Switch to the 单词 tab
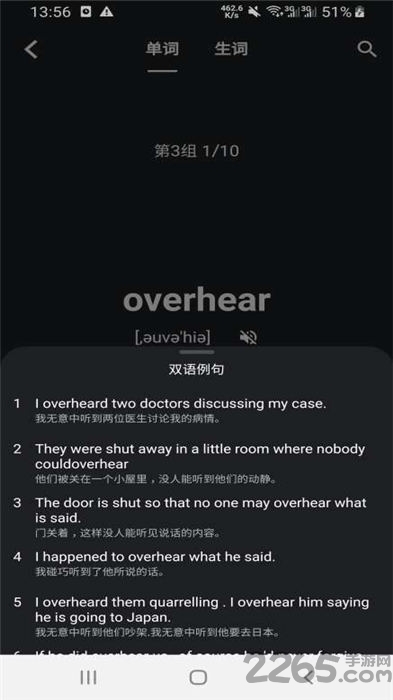393x700 pixels. coord(162,49)
